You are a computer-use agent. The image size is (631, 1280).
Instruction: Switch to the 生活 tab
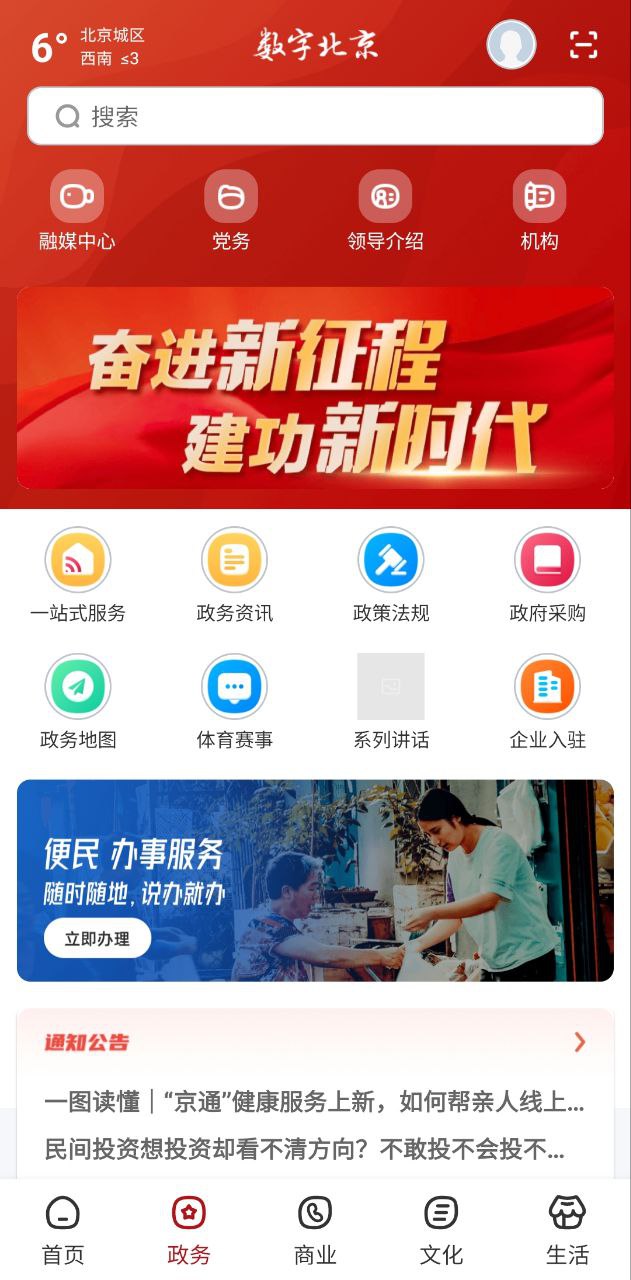[x=567, y=1230]
